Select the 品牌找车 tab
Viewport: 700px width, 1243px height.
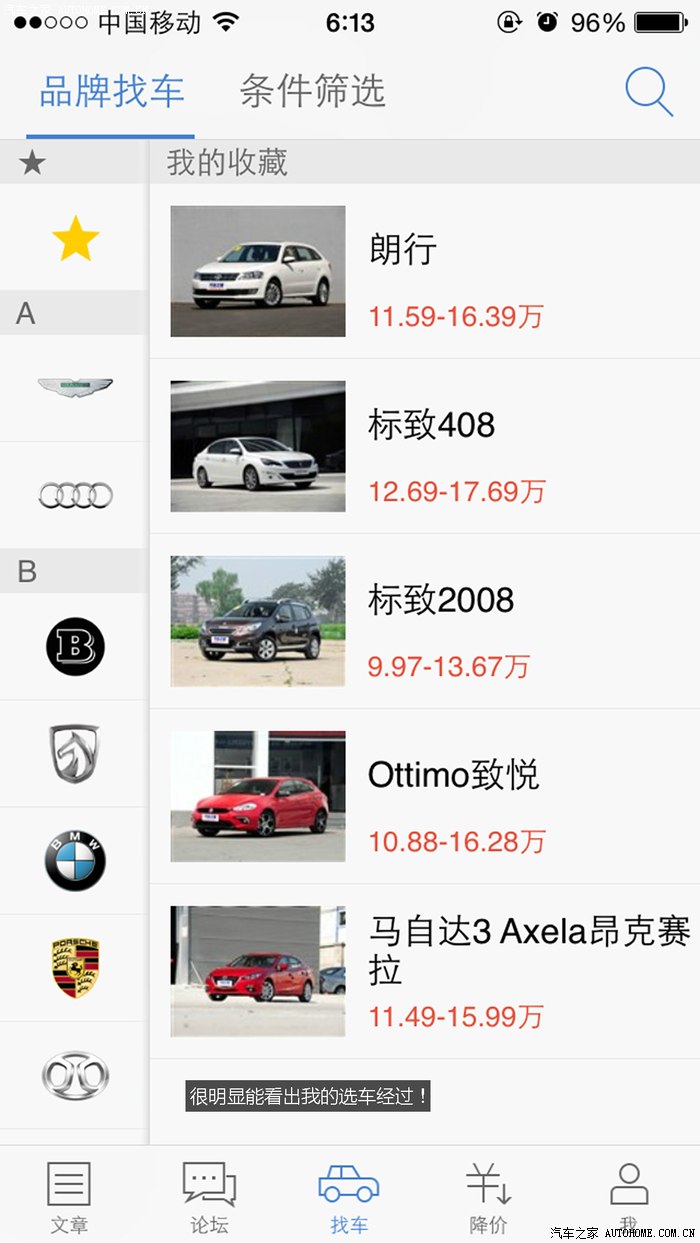[111, 92]
